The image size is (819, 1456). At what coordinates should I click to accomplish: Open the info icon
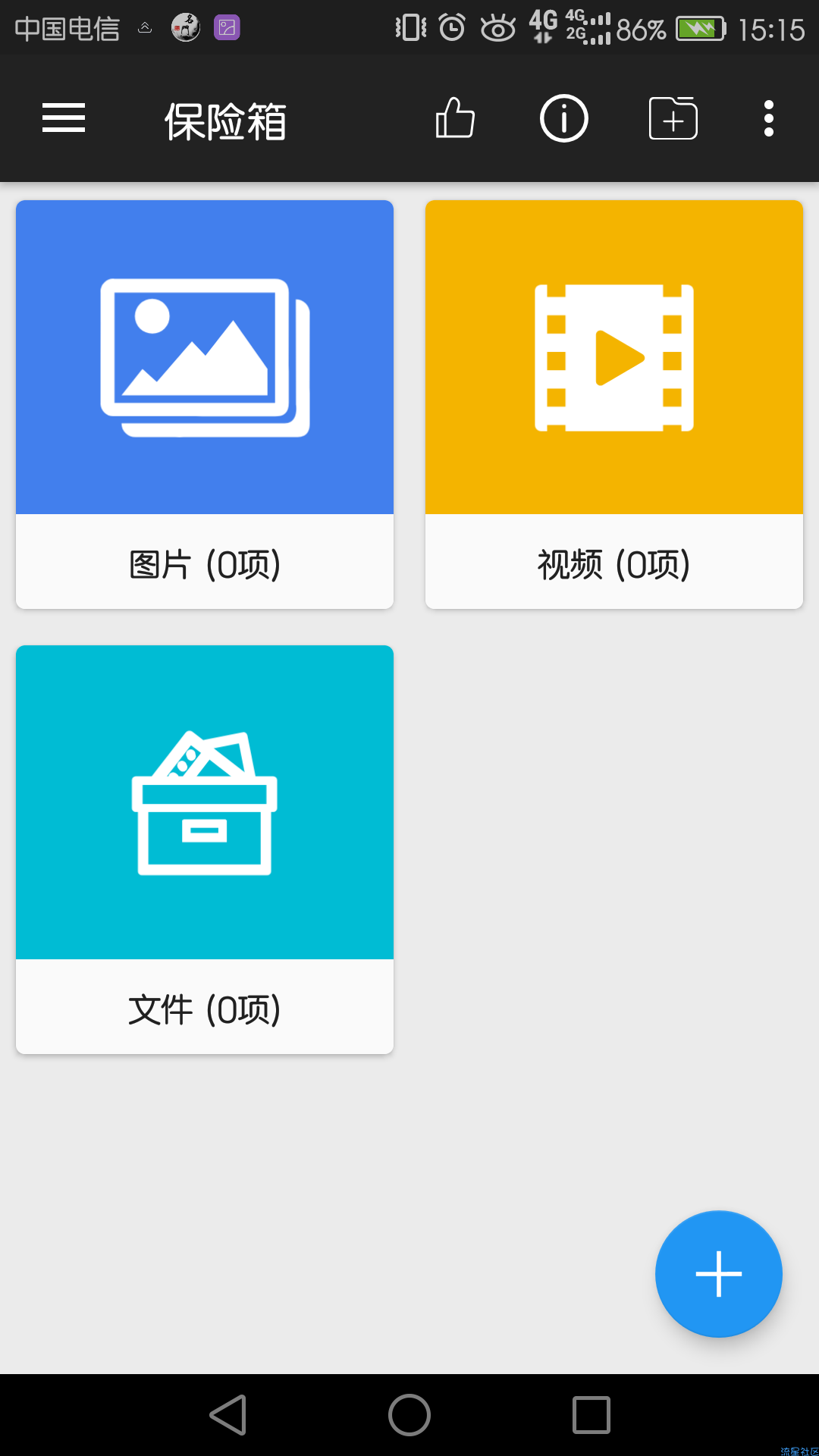click(x=564, y=118)
